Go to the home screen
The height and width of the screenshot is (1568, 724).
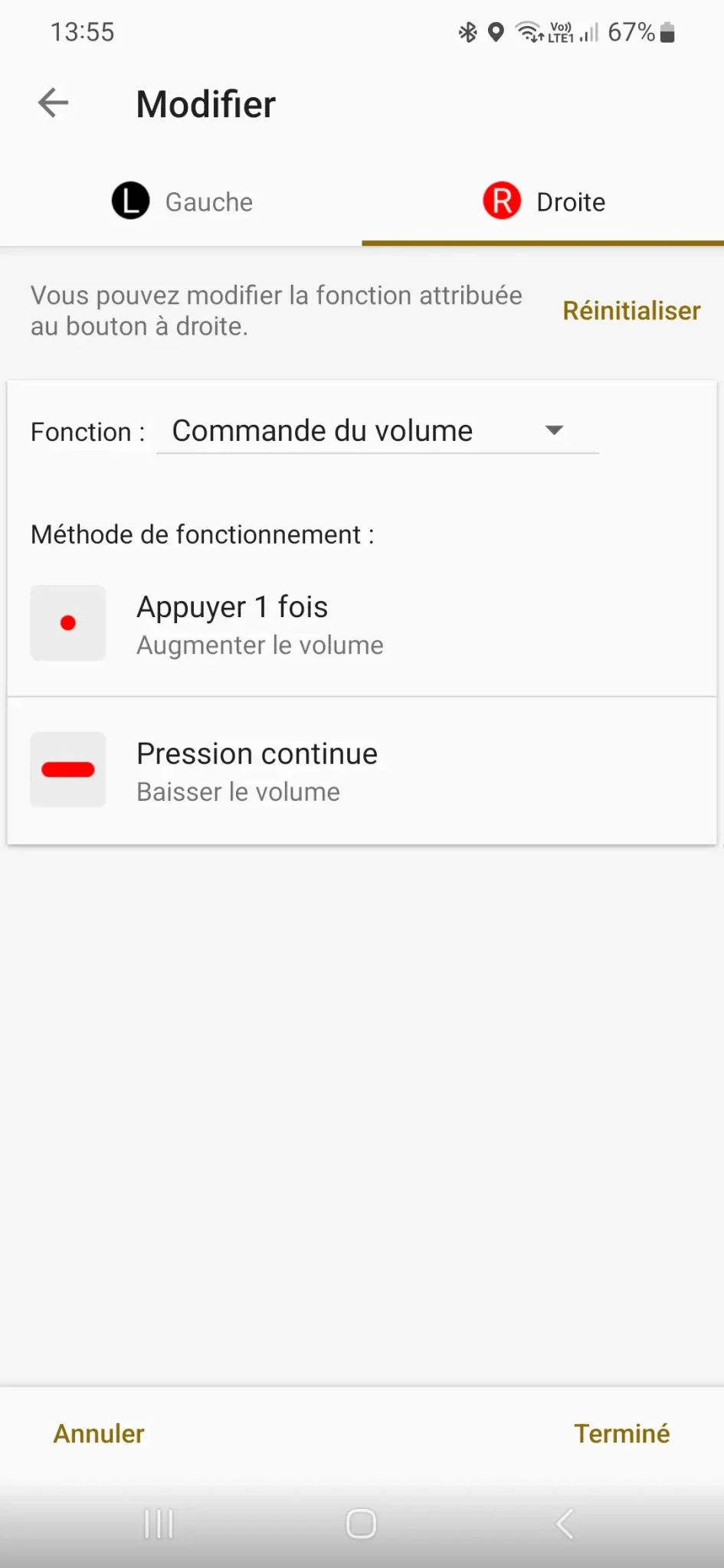click(361, 1524)
